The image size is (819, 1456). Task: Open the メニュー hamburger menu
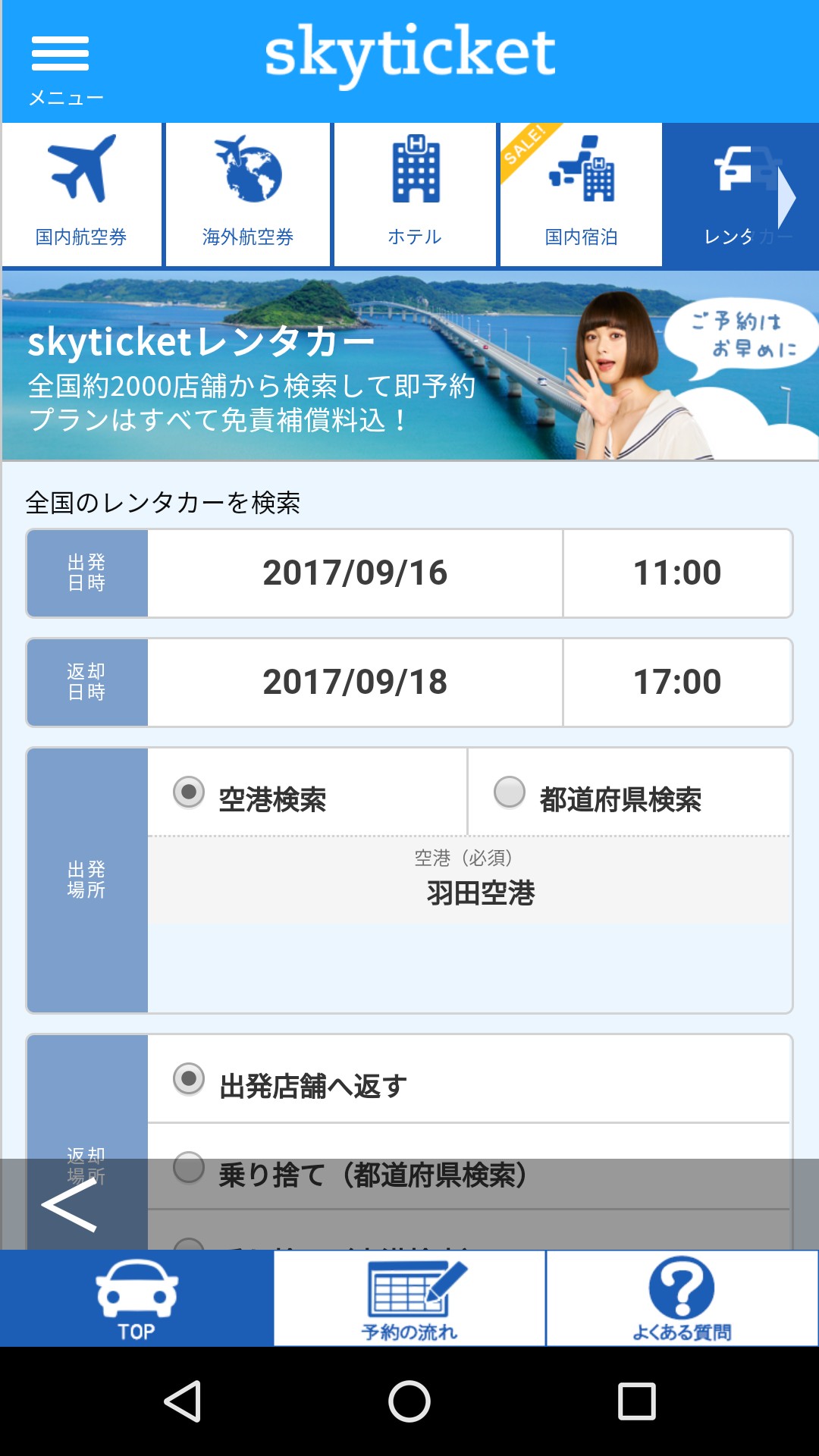[62, 68]
